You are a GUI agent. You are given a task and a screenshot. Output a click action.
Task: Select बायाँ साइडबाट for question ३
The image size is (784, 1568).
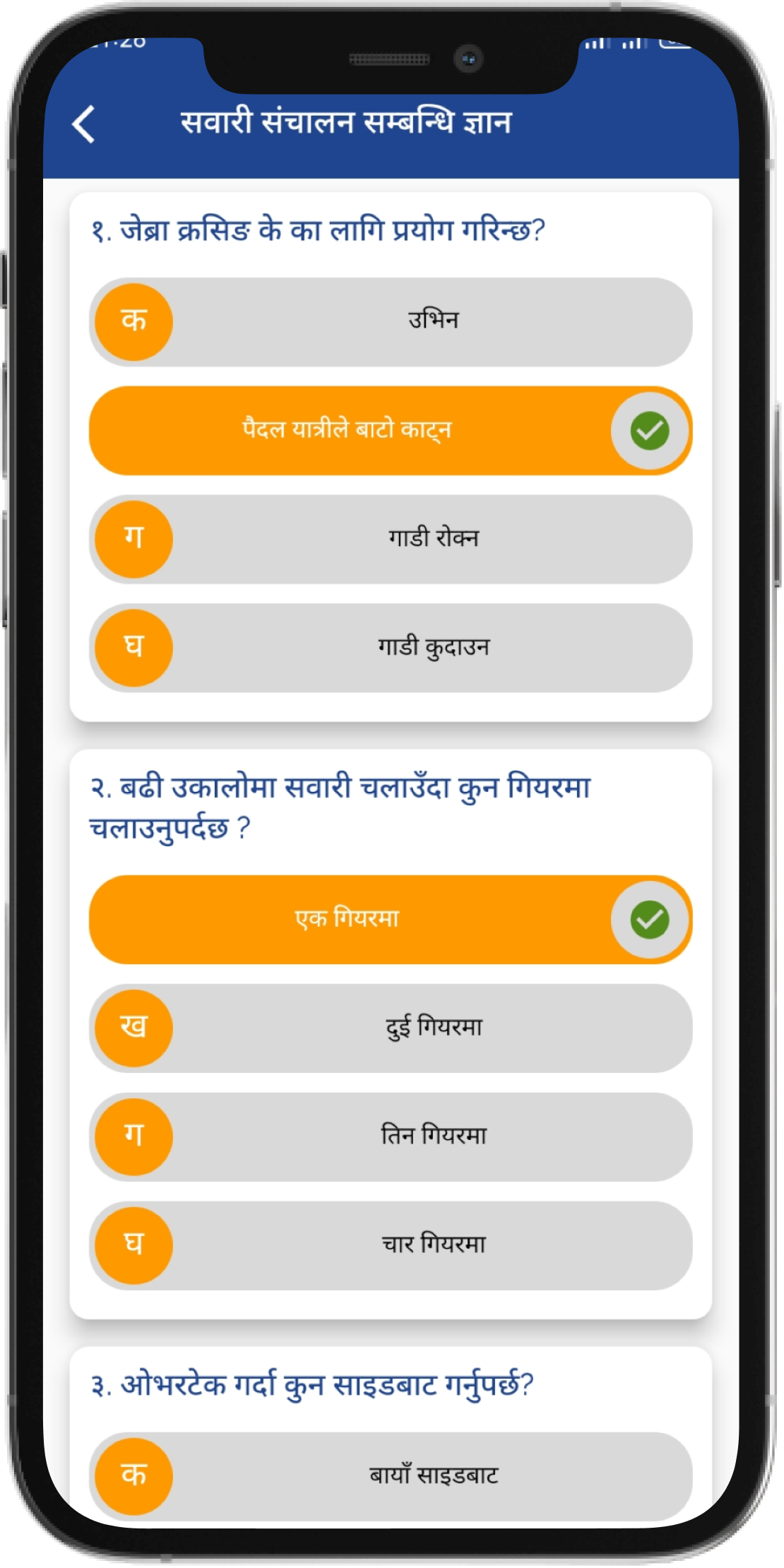tap(391, 1476)
